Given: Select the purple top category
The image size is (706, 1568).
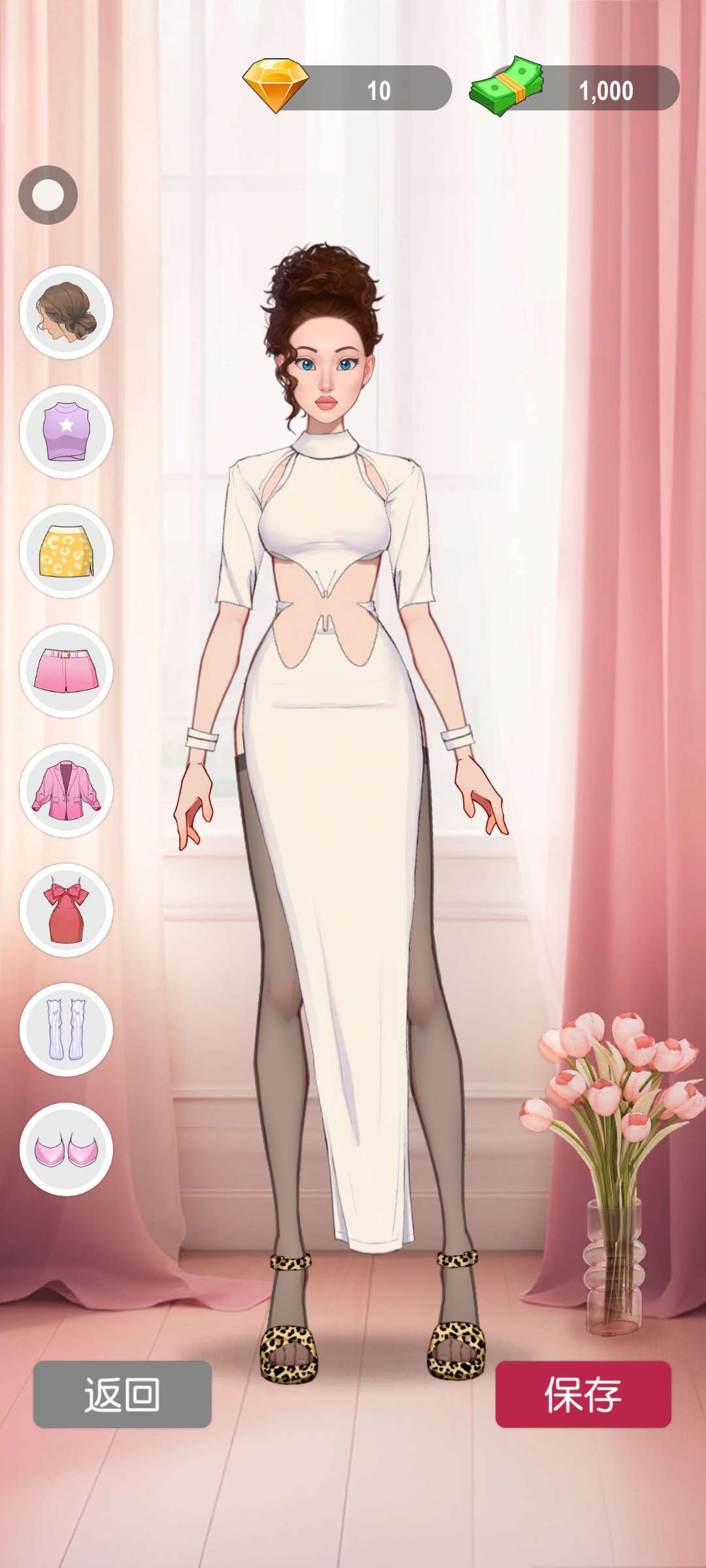Looking at the screenshot, I should tap(66, 432).
